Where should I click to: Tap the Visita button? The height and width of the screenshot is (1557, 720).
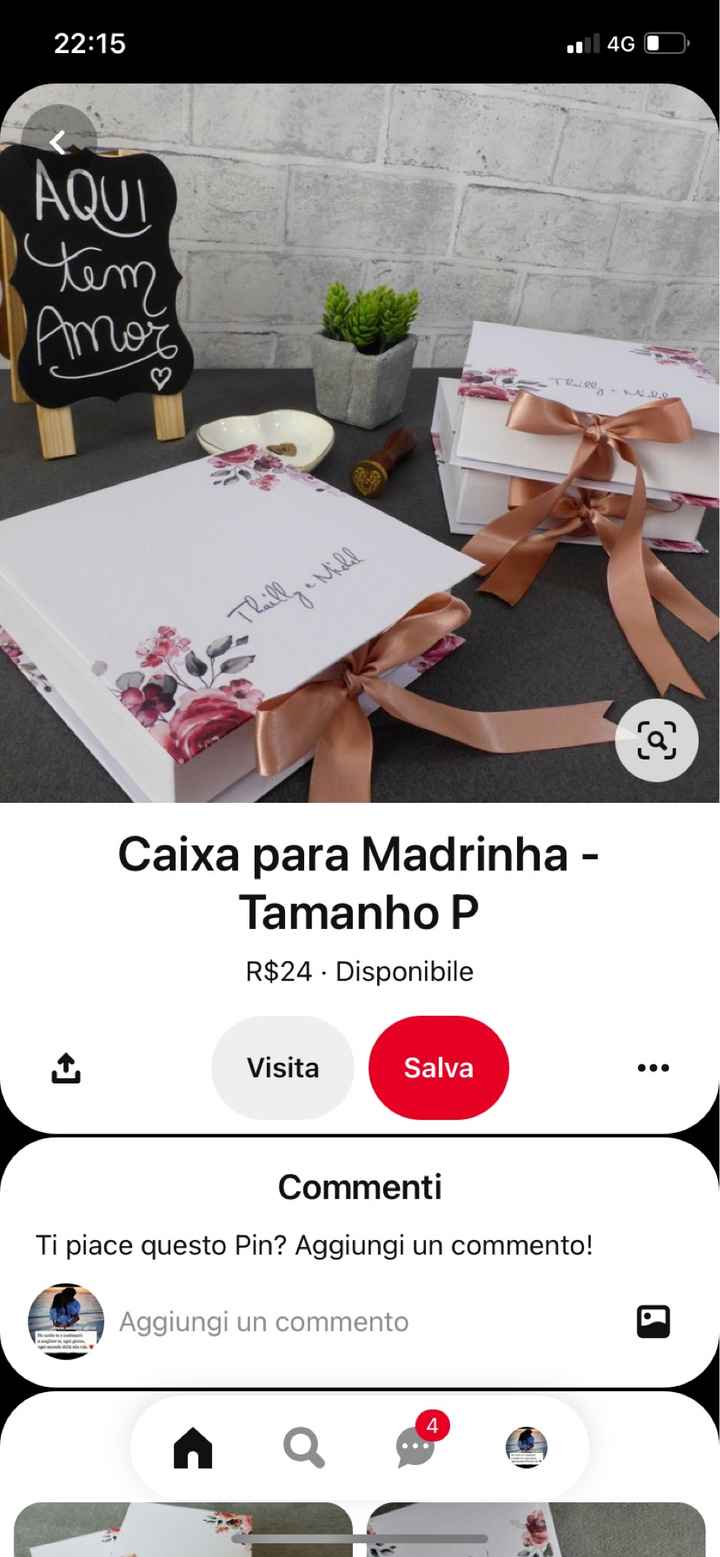point(283,1068)
